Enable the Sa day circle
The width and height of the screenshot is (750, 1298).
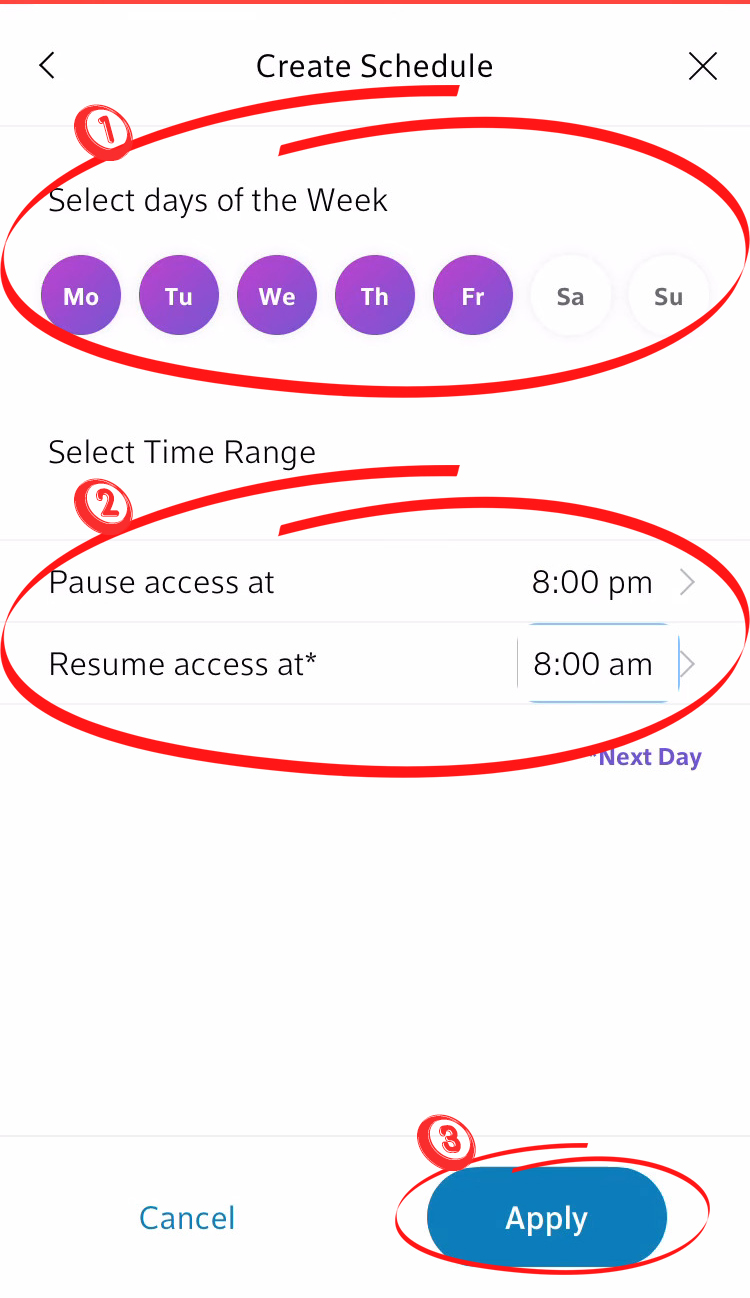click(570, 295)
